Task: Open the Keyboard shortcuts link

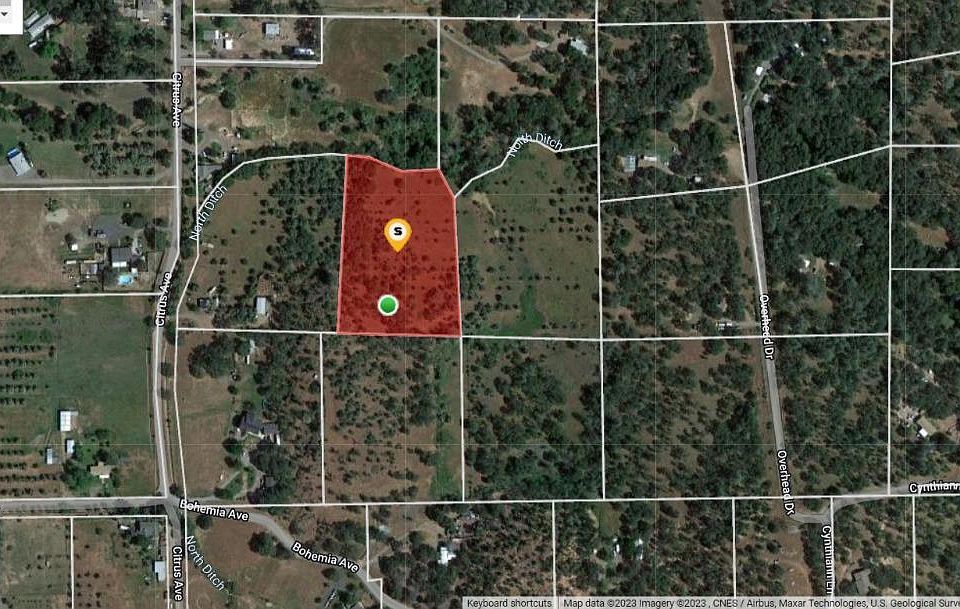Action: [x=509, y=603]
